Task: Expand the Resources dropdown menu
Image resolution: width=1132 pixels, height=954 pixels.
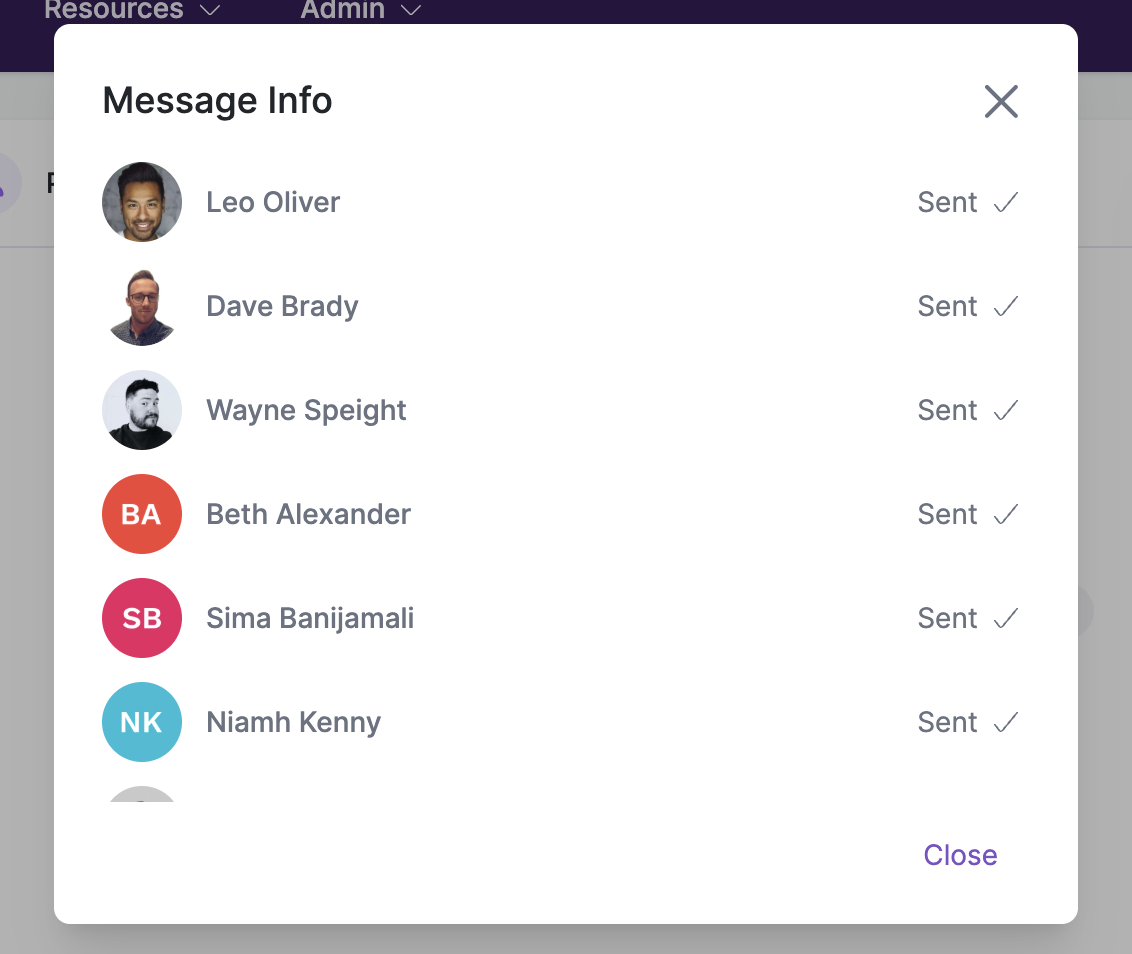Action: 132,11
